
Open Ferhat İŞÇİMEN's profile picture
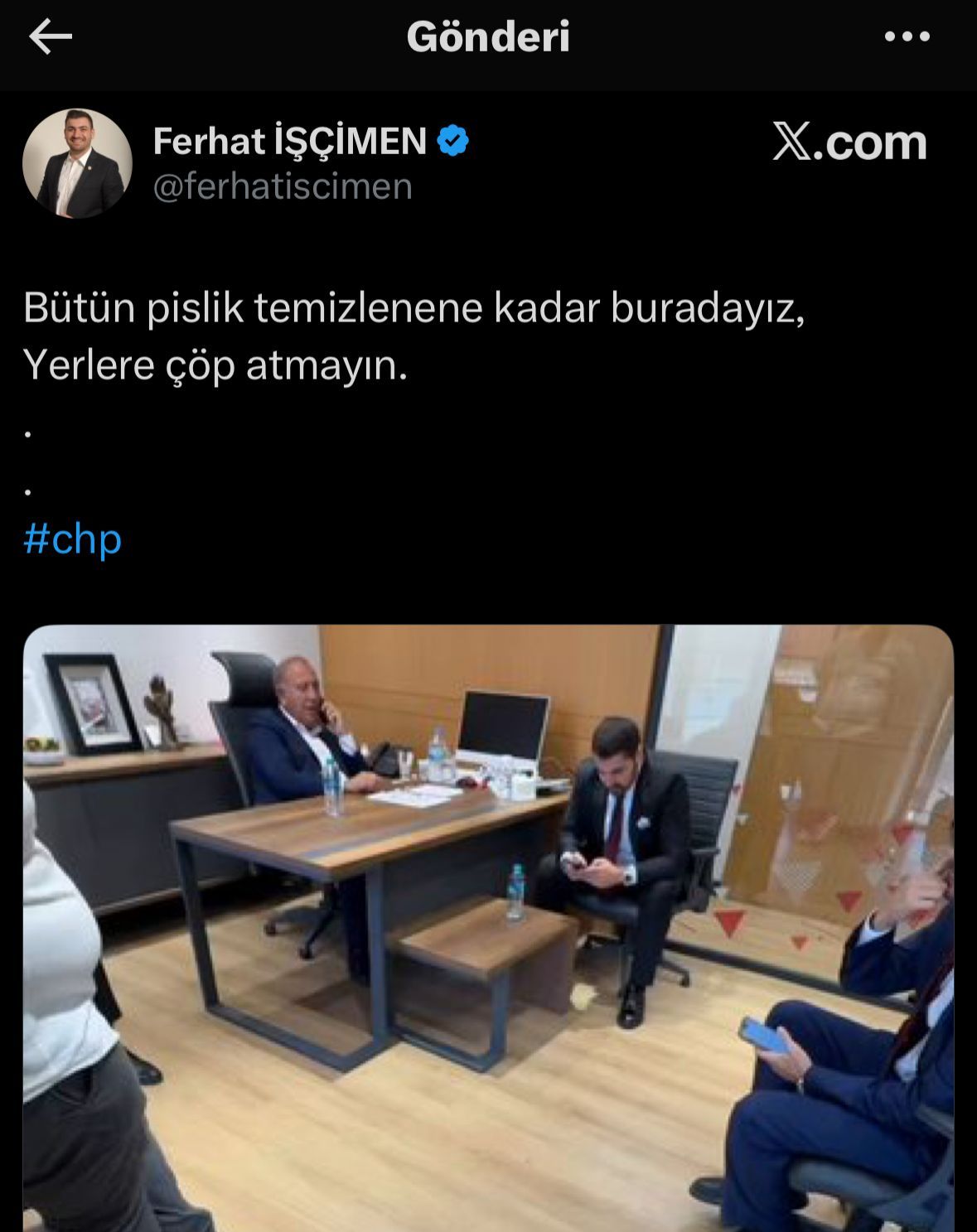77,163
